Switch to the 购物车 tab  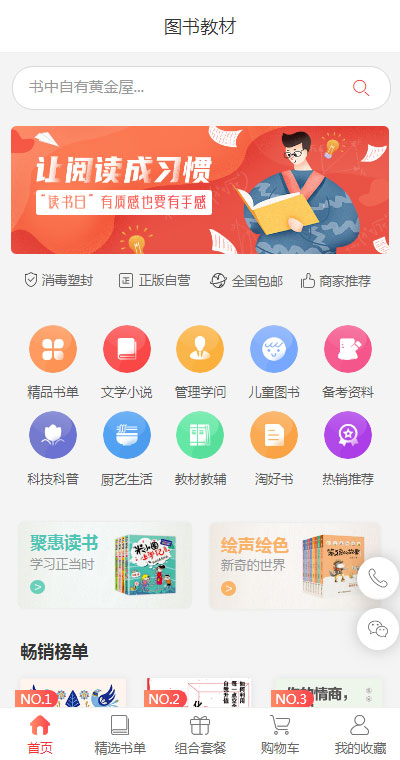click(280, 734)
